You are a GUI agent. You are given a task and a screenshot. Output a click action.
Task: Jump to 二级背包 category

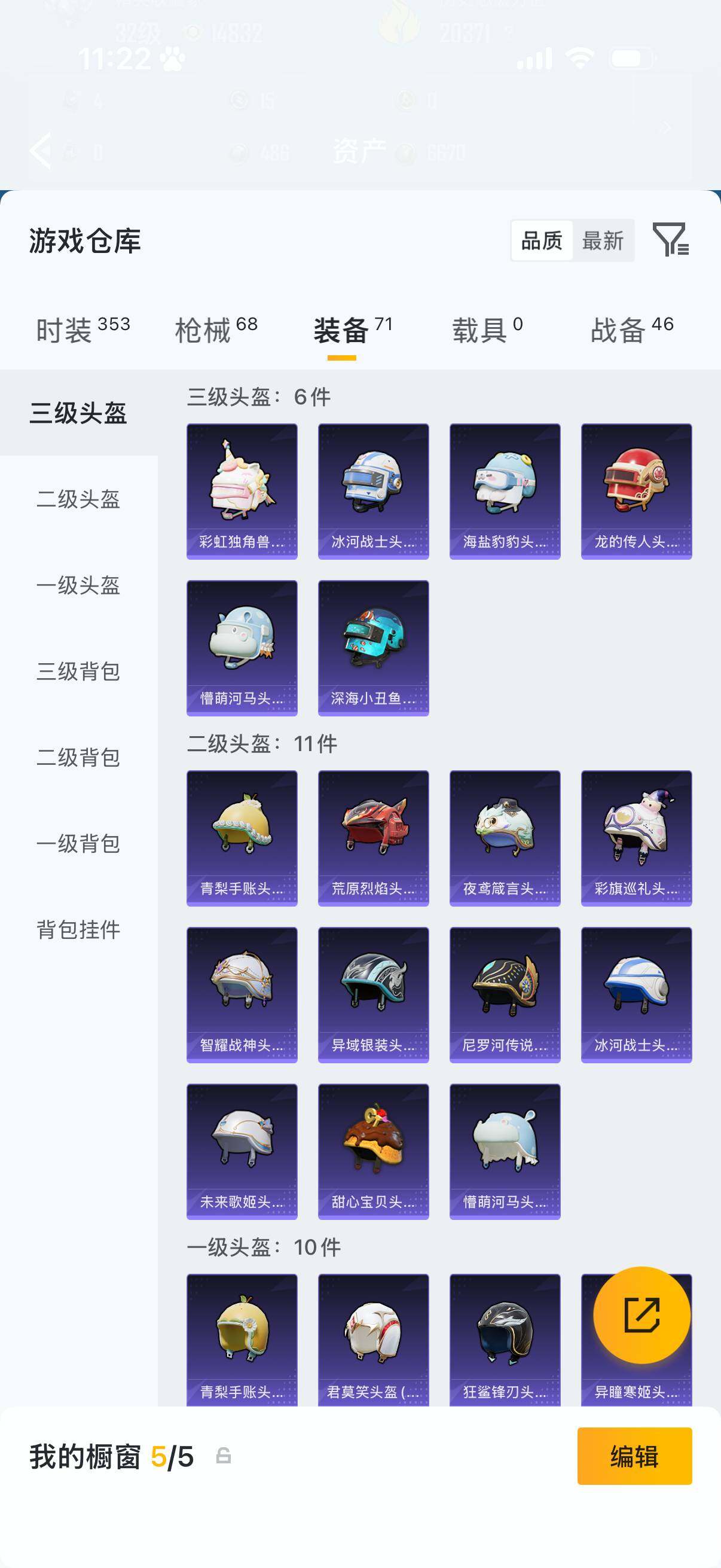pyautogui.click(x=78, y=757)
